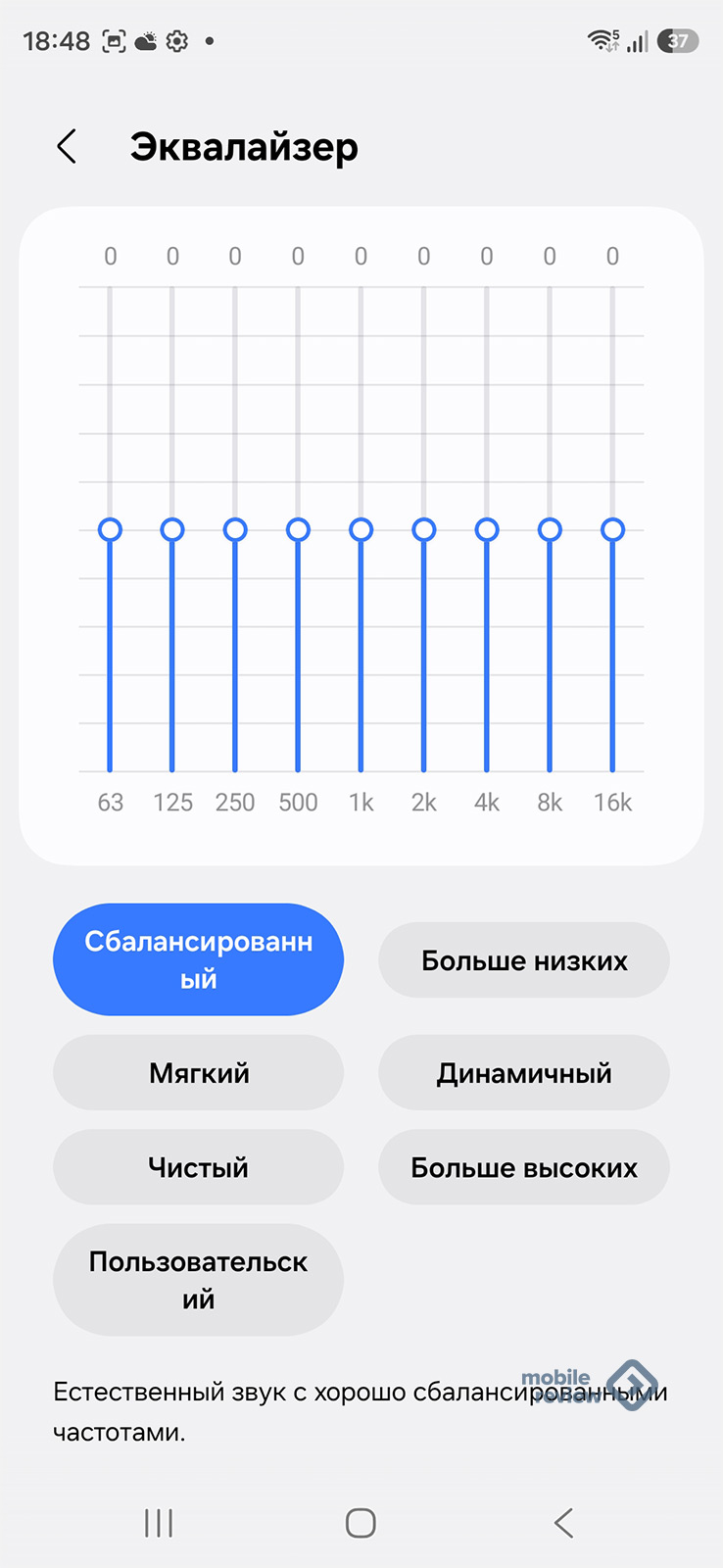Tap the 4k slider handle
723x1568 pixels.
487,530
